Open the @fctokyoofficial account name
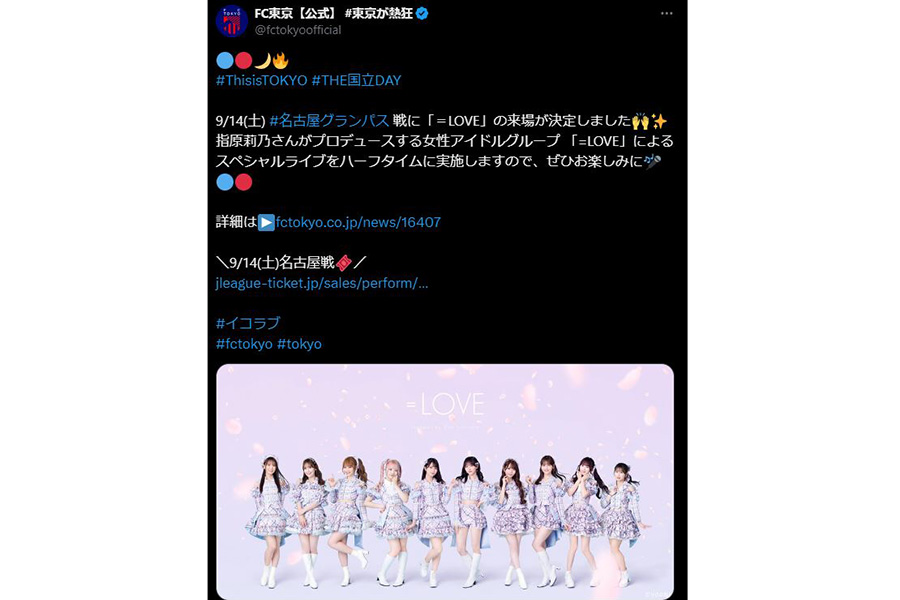 point(298,30)
